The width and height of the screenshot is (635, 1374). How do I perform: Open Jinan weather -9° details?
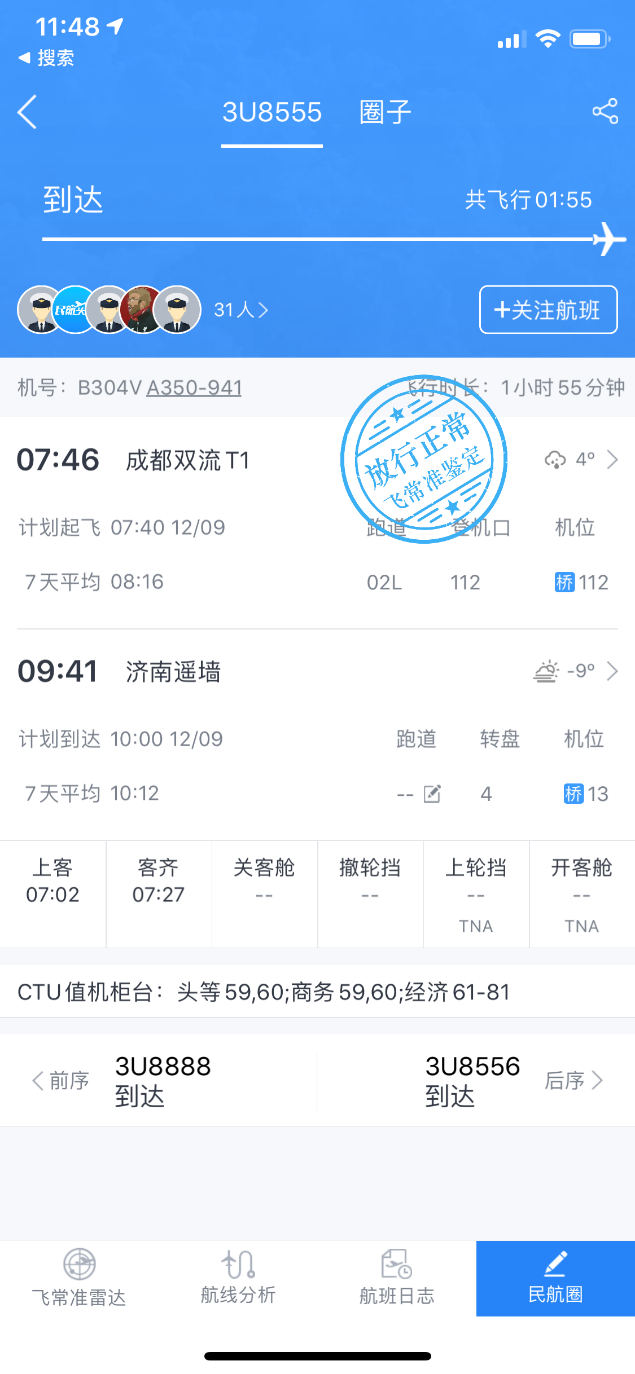[x=576, y=671]
